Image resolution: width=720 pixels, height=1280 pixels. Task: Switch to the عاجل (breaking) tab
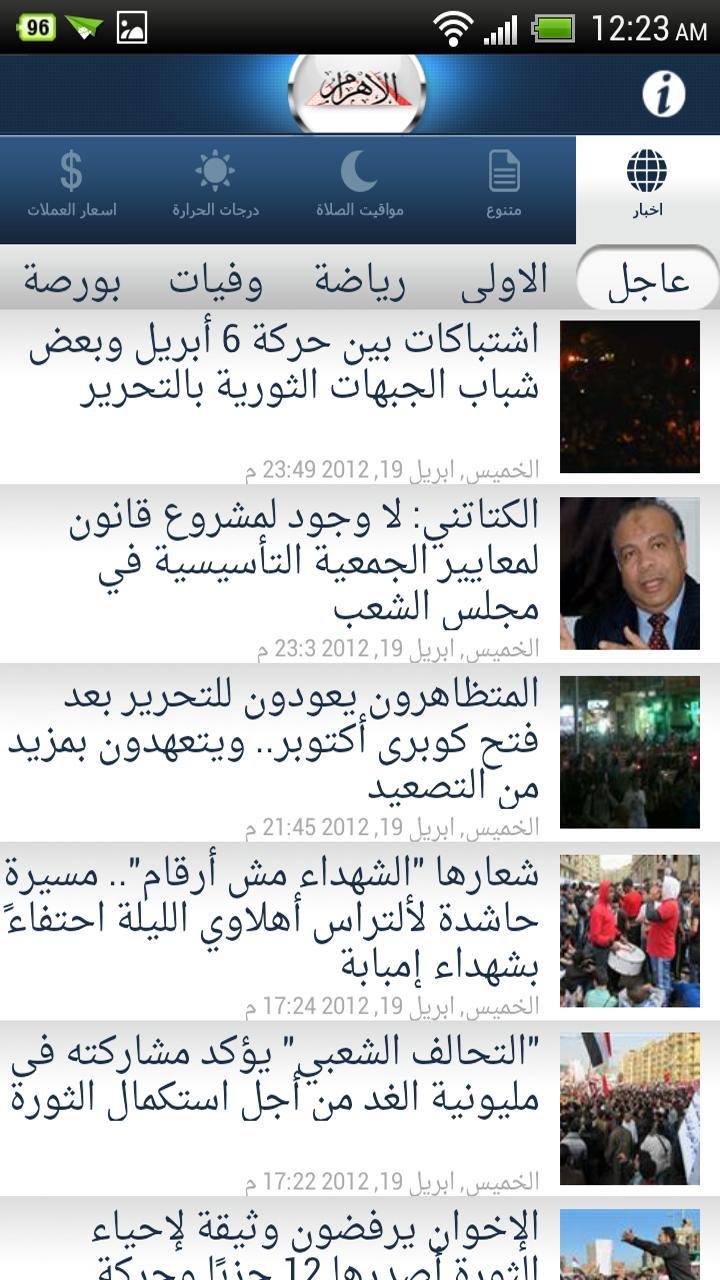[646, 278]
